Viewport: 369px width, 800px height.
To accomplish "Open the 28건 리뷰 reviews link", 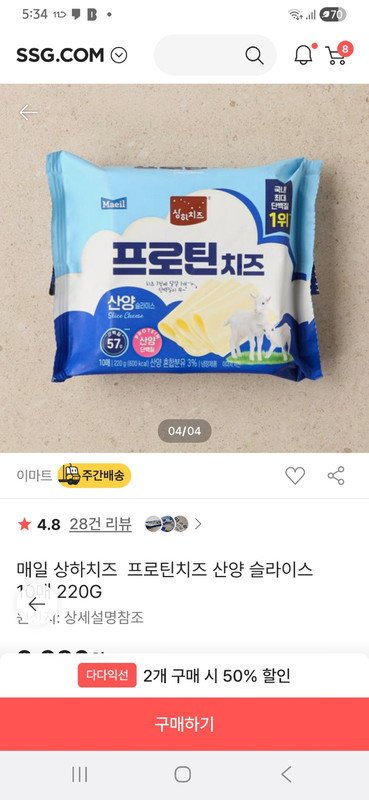I will [100, 524].
